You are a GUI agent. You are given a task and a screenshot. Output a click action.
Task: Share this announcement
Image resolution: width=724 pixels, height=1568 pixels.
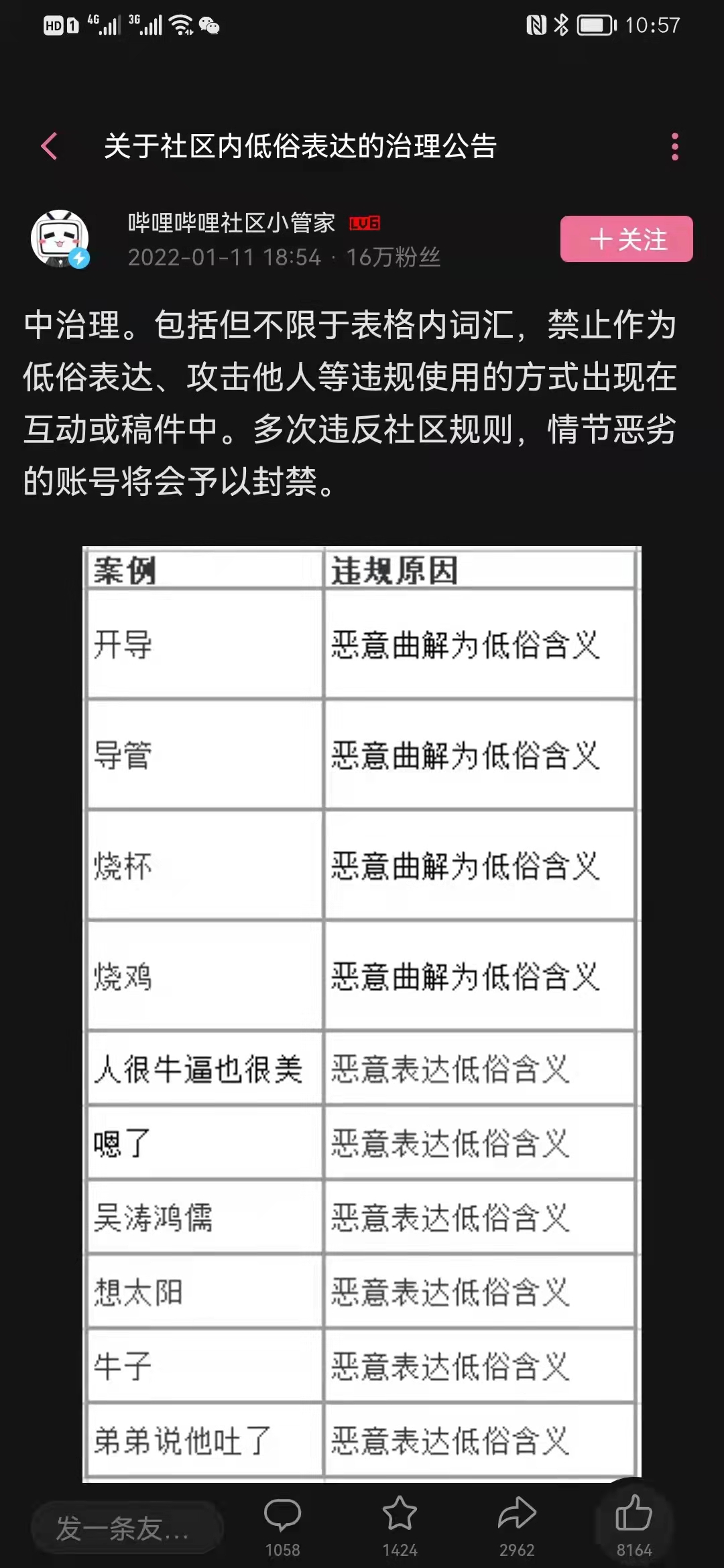point(517,1524)
